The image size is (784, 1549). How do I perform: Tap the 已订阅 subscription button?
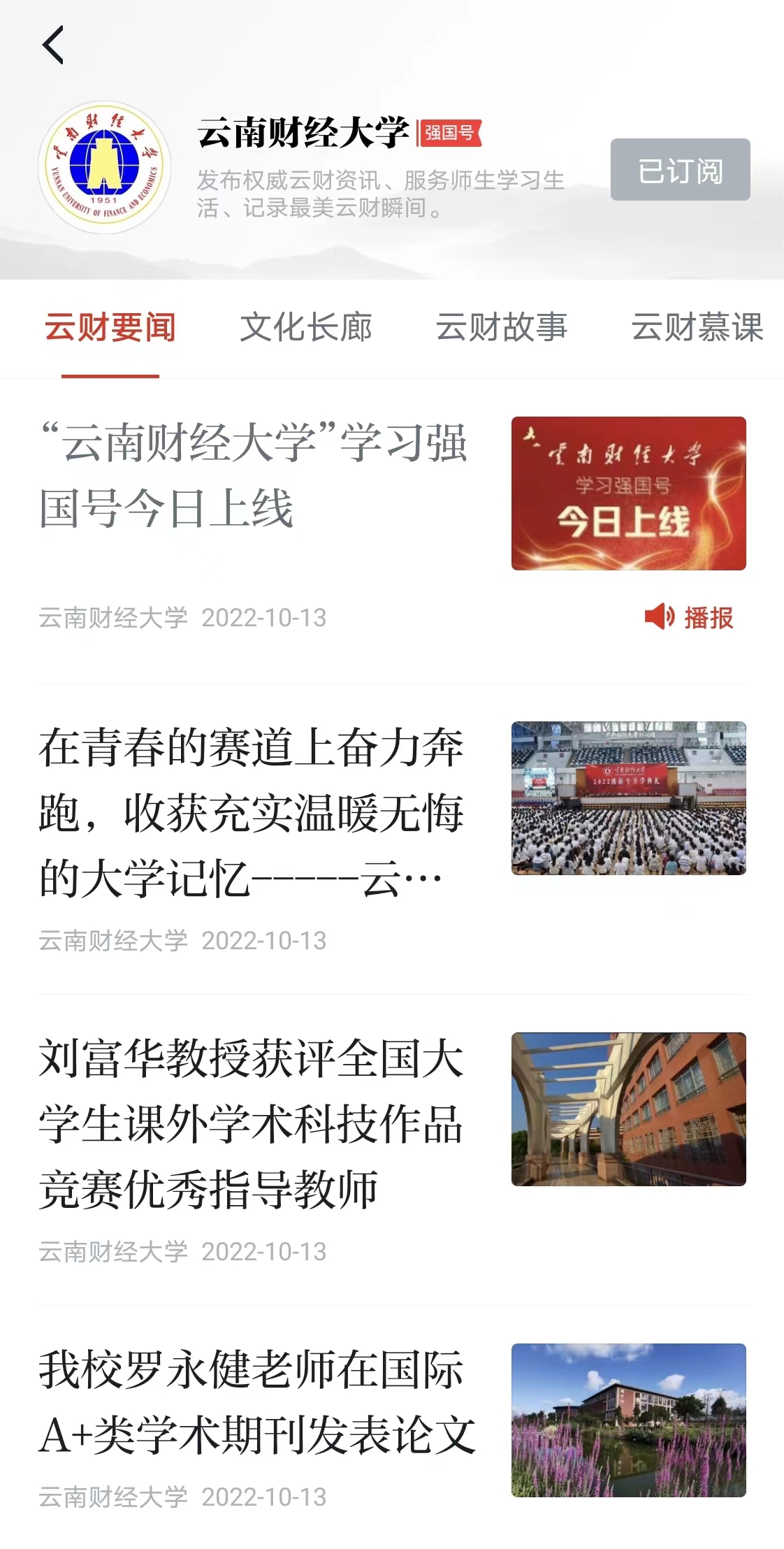tap(680, 170)
